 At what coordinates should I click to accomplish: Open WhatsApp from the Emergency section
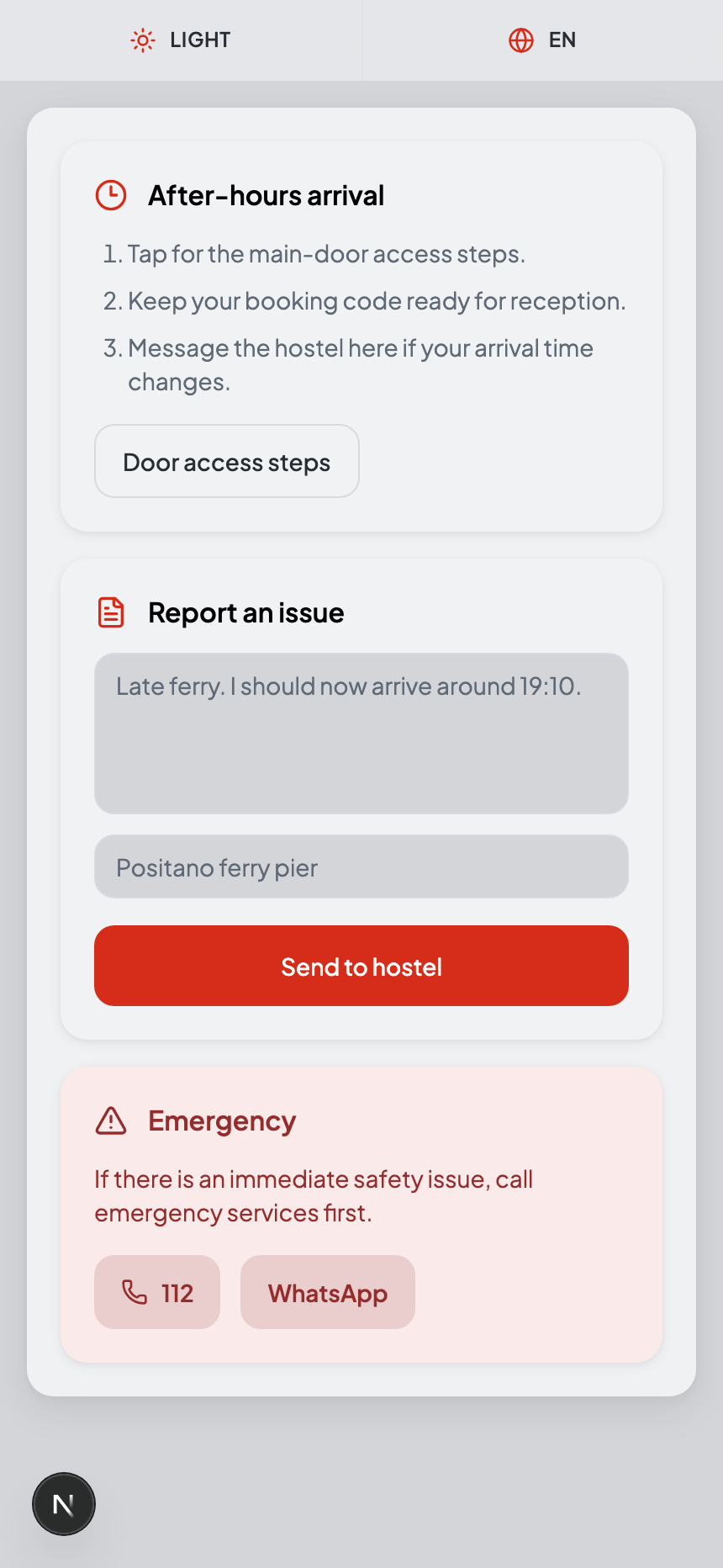pos(327,1292)
